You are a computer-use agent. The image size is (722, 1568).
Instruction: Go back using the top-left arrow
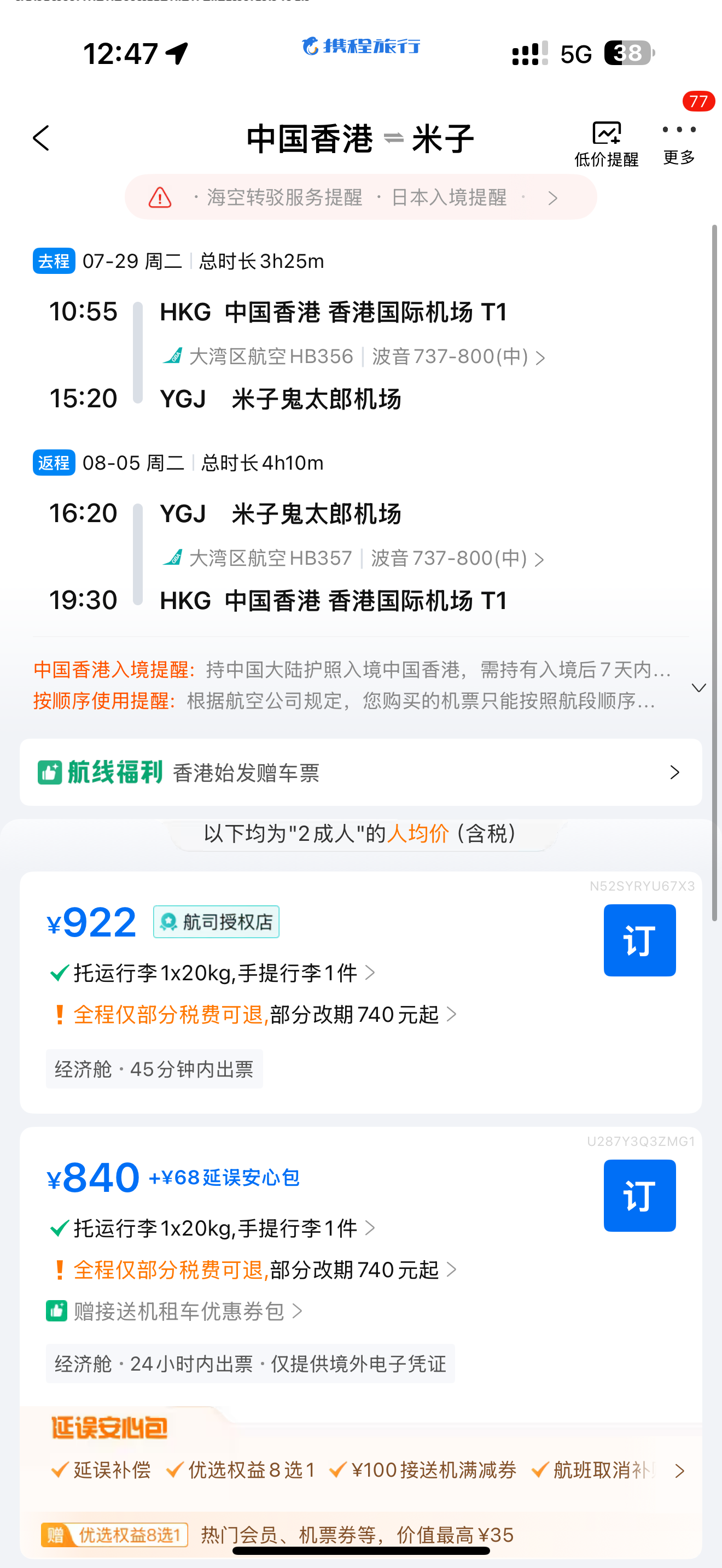tap(41, 138)
